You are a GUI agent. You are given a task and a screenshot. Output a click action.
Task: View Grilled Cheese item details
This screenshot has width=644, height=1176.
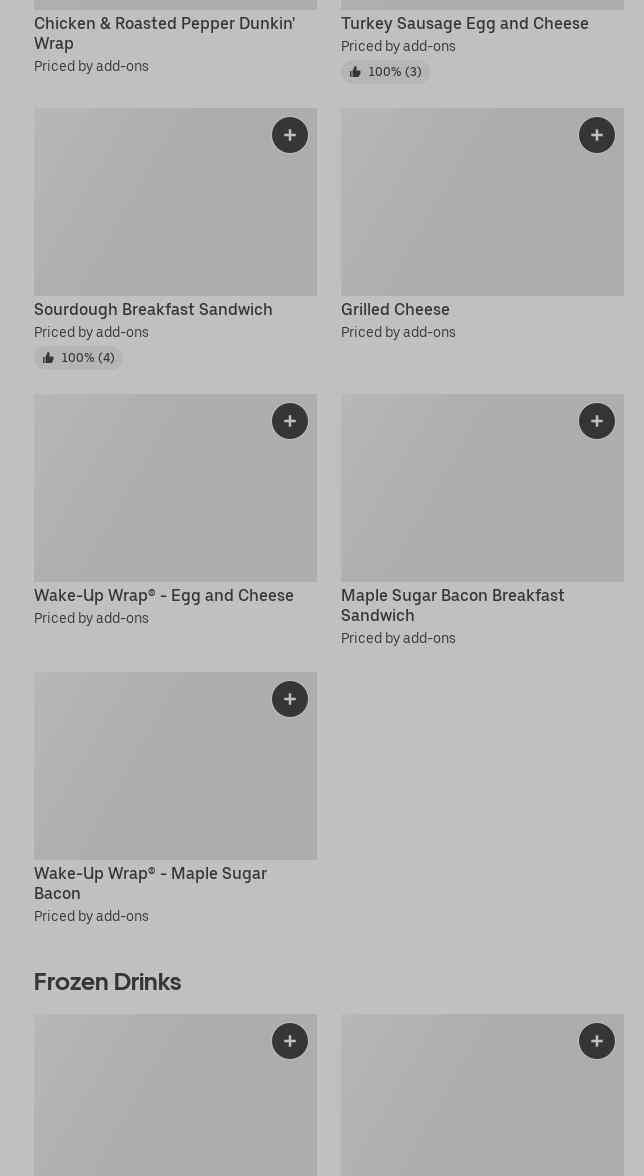click(x=395, y=309)
